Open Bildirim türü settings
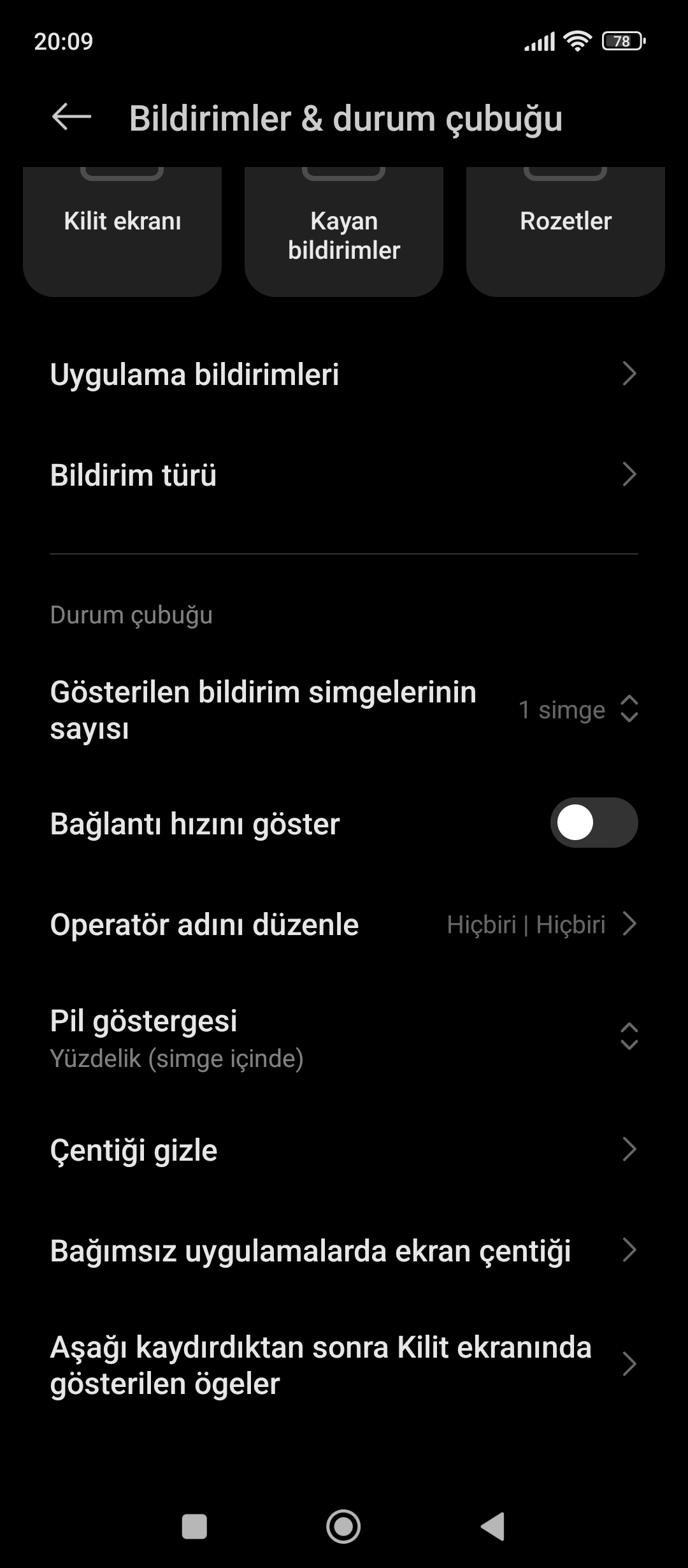The image size is (688, 1568). coord(344,475)
